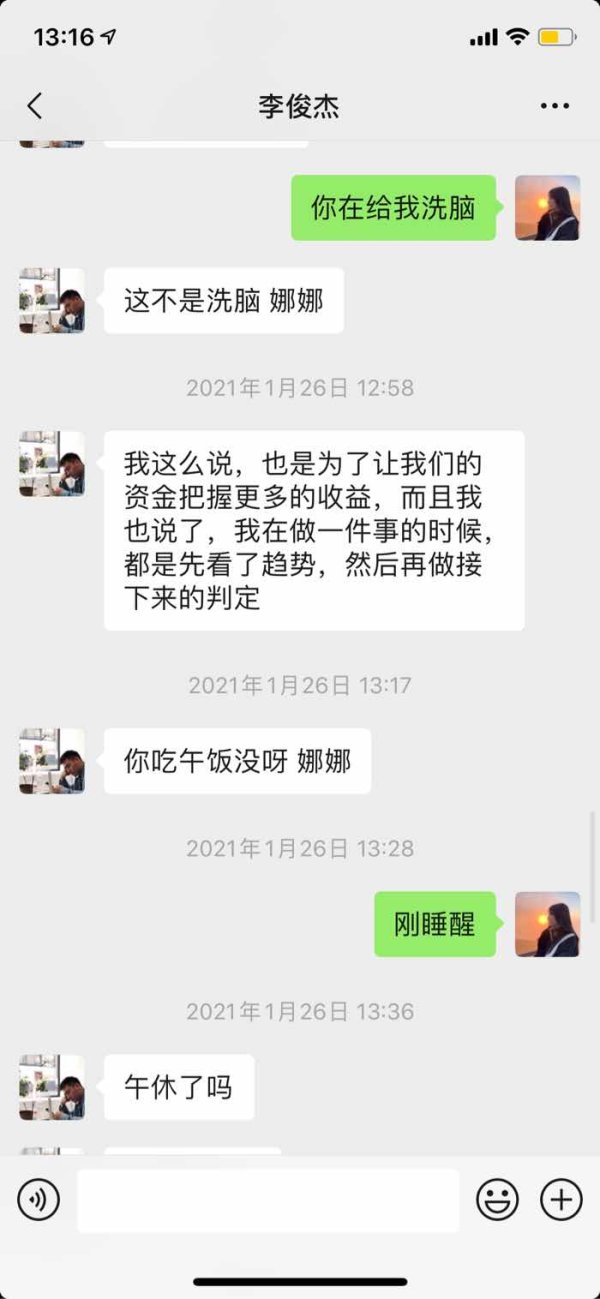This screenshot has height=1299, width=600.
Task: Open contact avatar beside 午休了吗
Action: [x=52, y=1087]
